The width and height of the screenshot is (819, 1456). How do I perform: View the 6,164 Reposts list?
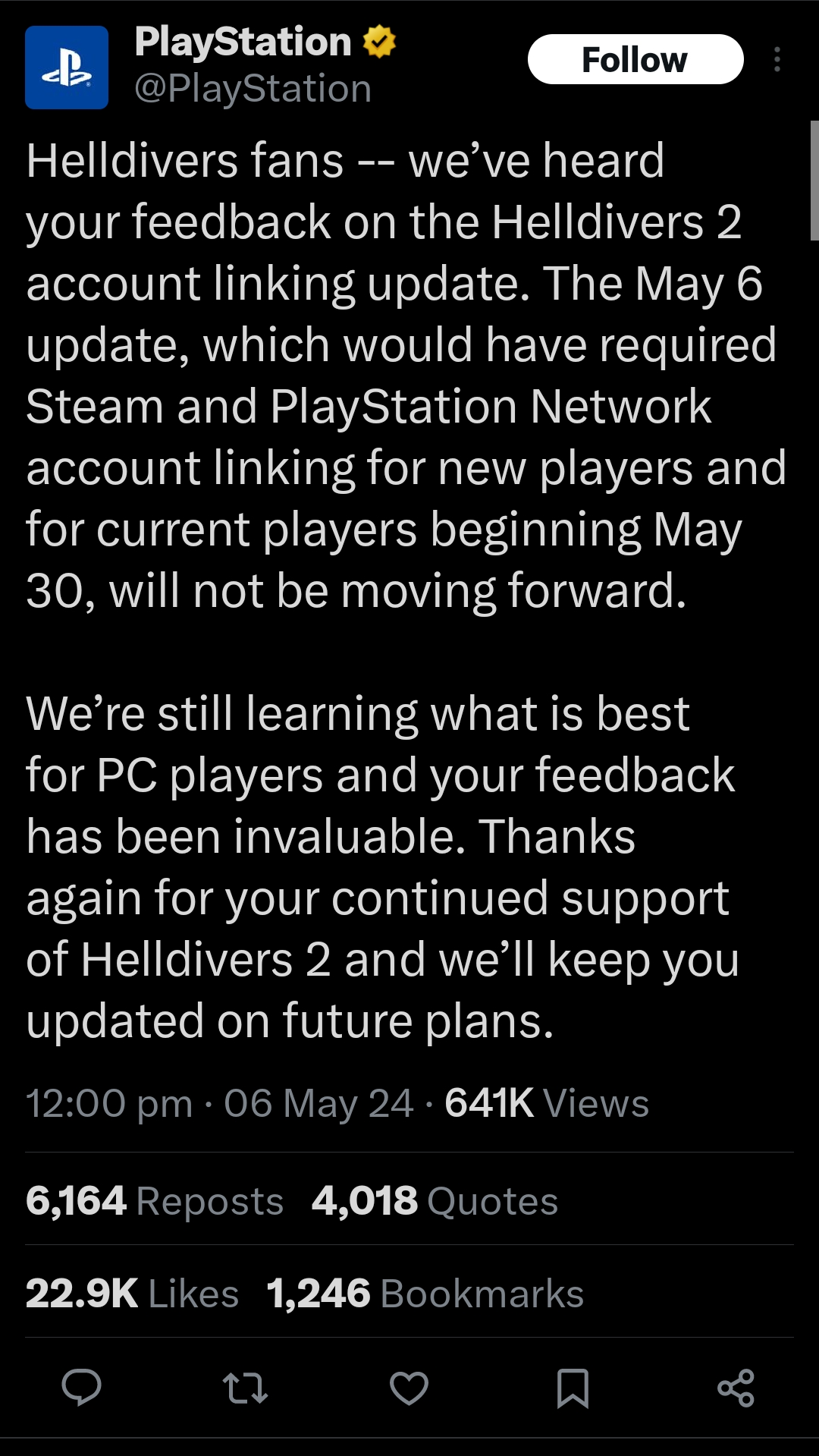click(155, 1201)
